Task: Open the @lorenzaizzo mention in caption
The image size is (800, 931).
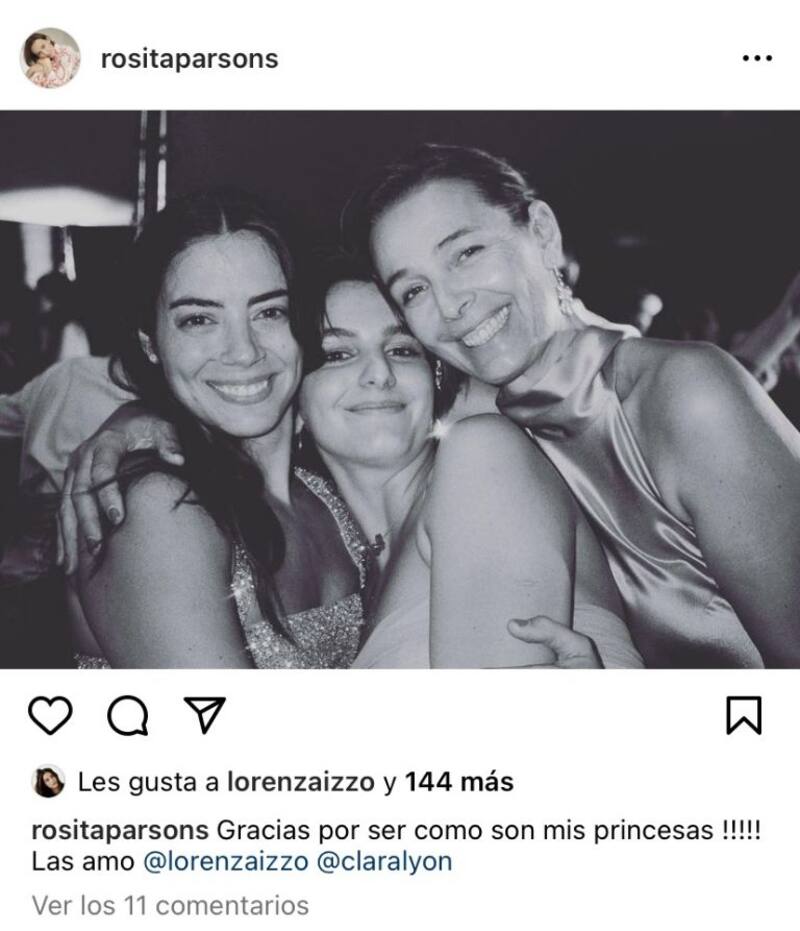Action: (x=226, y=861)
